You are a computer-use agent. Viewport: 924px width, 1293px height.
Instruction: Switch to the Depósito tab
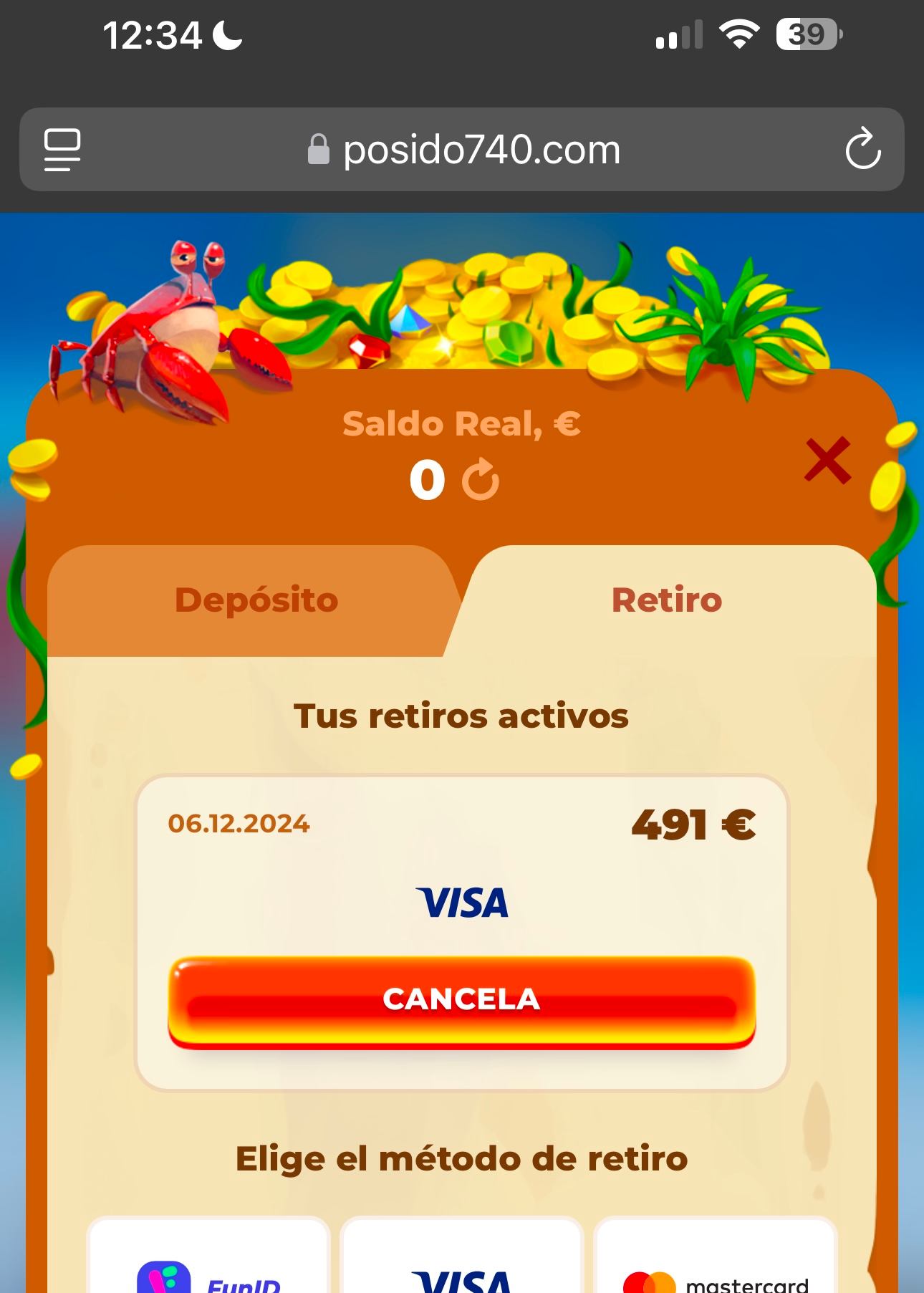[256, 600]
